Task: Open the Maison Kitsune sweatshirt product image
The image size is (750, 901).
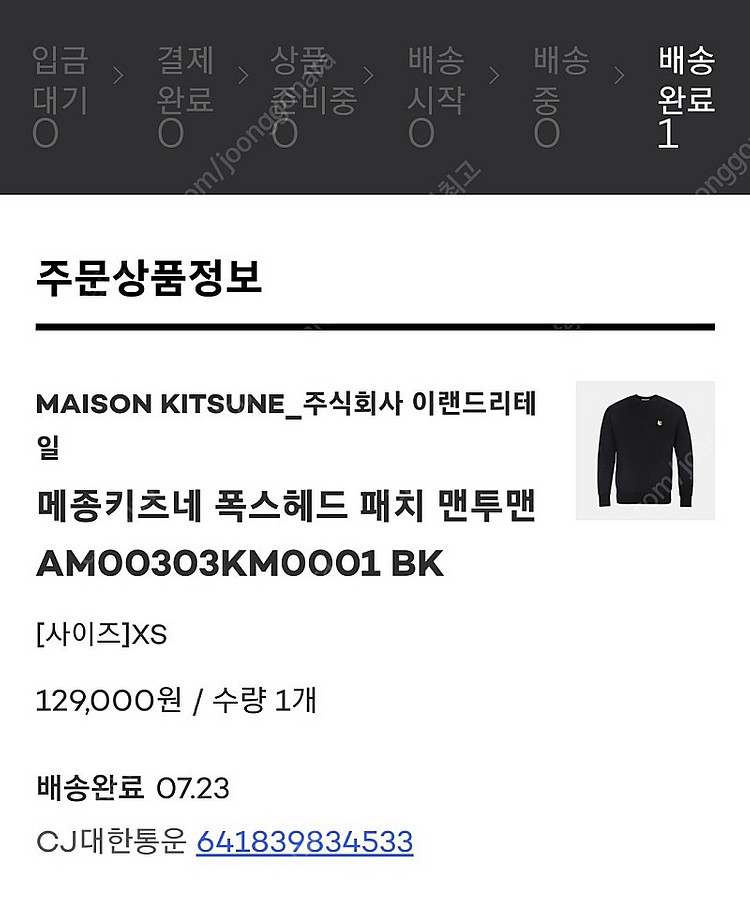Action: tap(645, 450)
